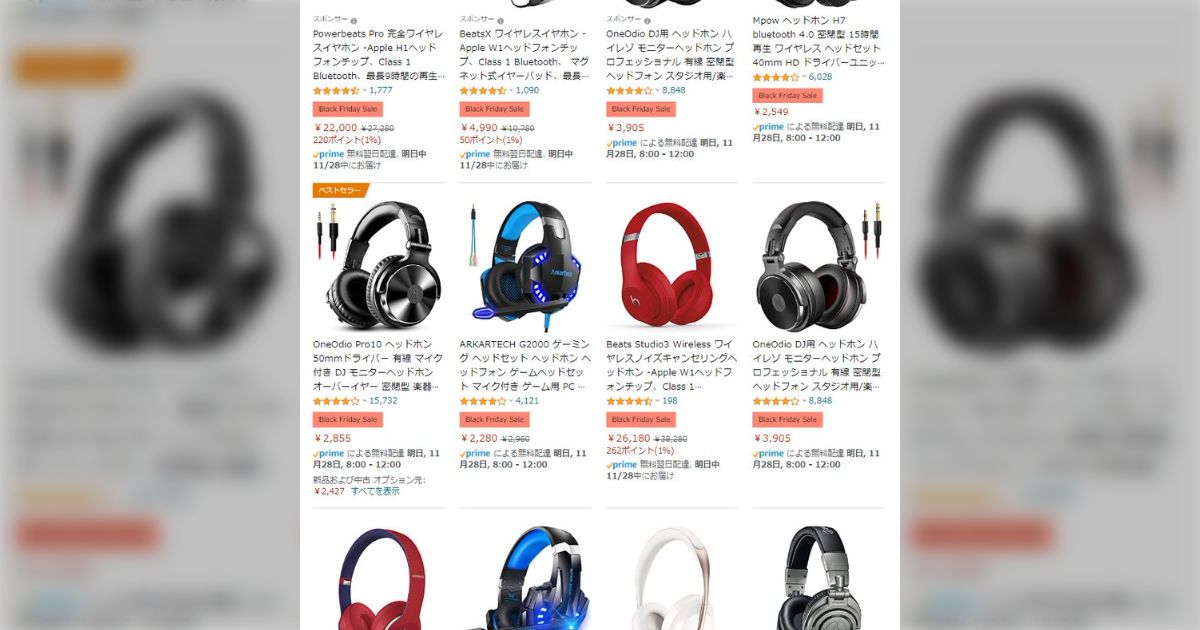View 4,121 reviews for ARKARTECH G2000

pos(527,401)
